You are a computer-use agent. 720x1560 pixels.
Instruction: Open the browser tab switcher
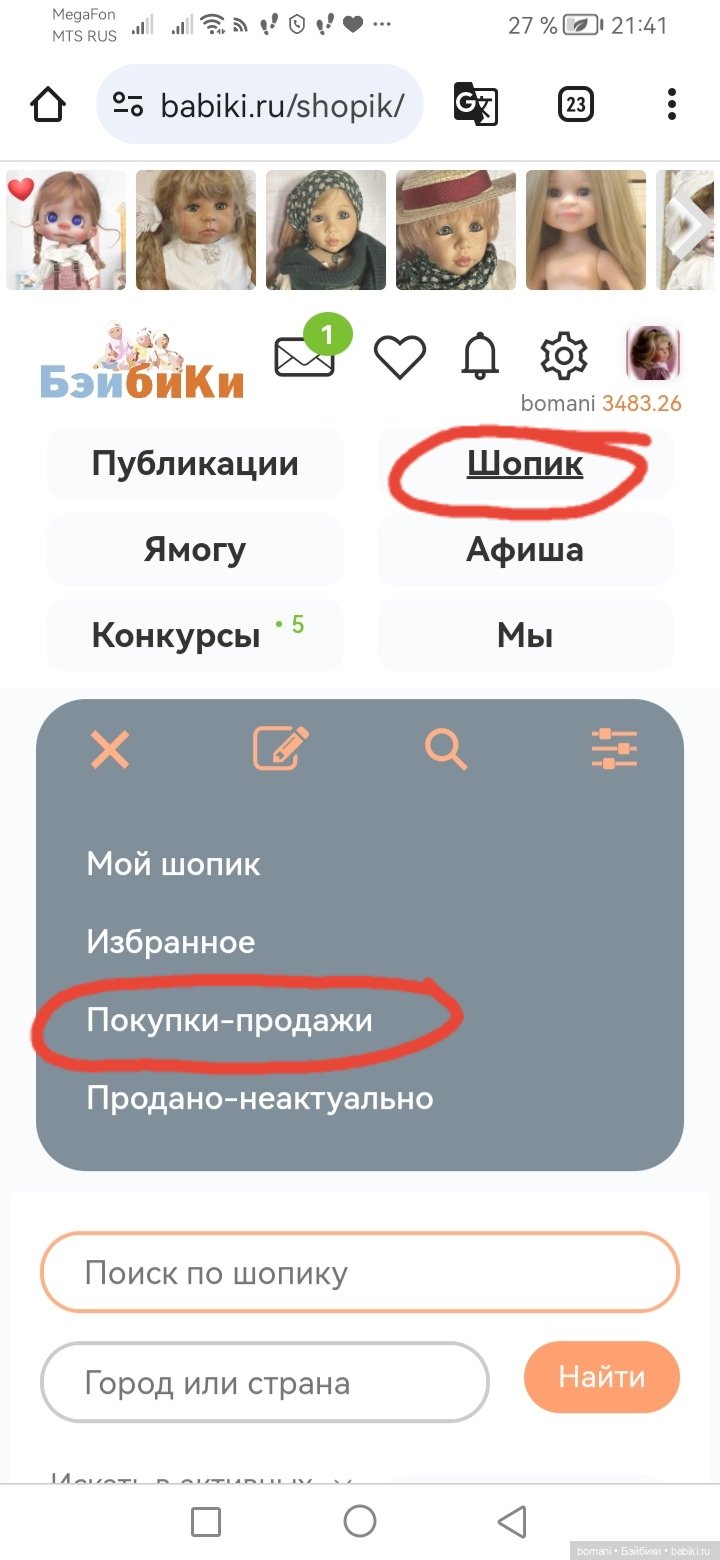tap(576, 104)
